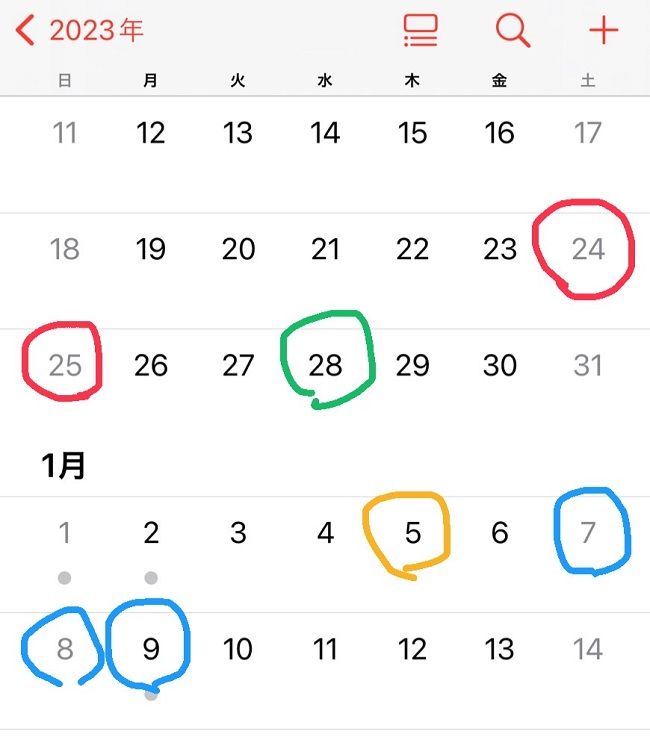Open January 6
The image size is (650, 737).
(500, 533)
